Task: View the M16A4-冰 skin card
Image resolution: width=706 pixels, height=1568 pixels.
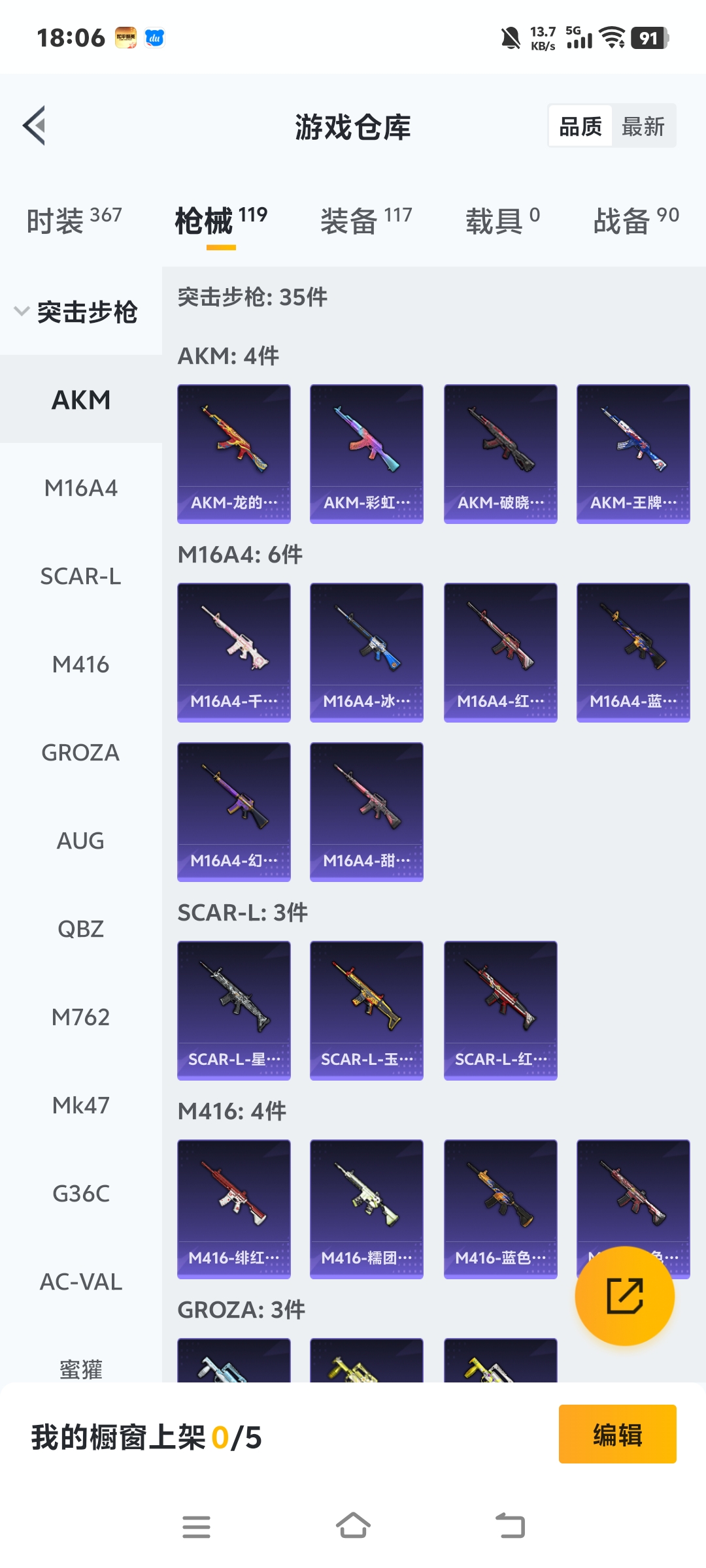Action: 367,653
